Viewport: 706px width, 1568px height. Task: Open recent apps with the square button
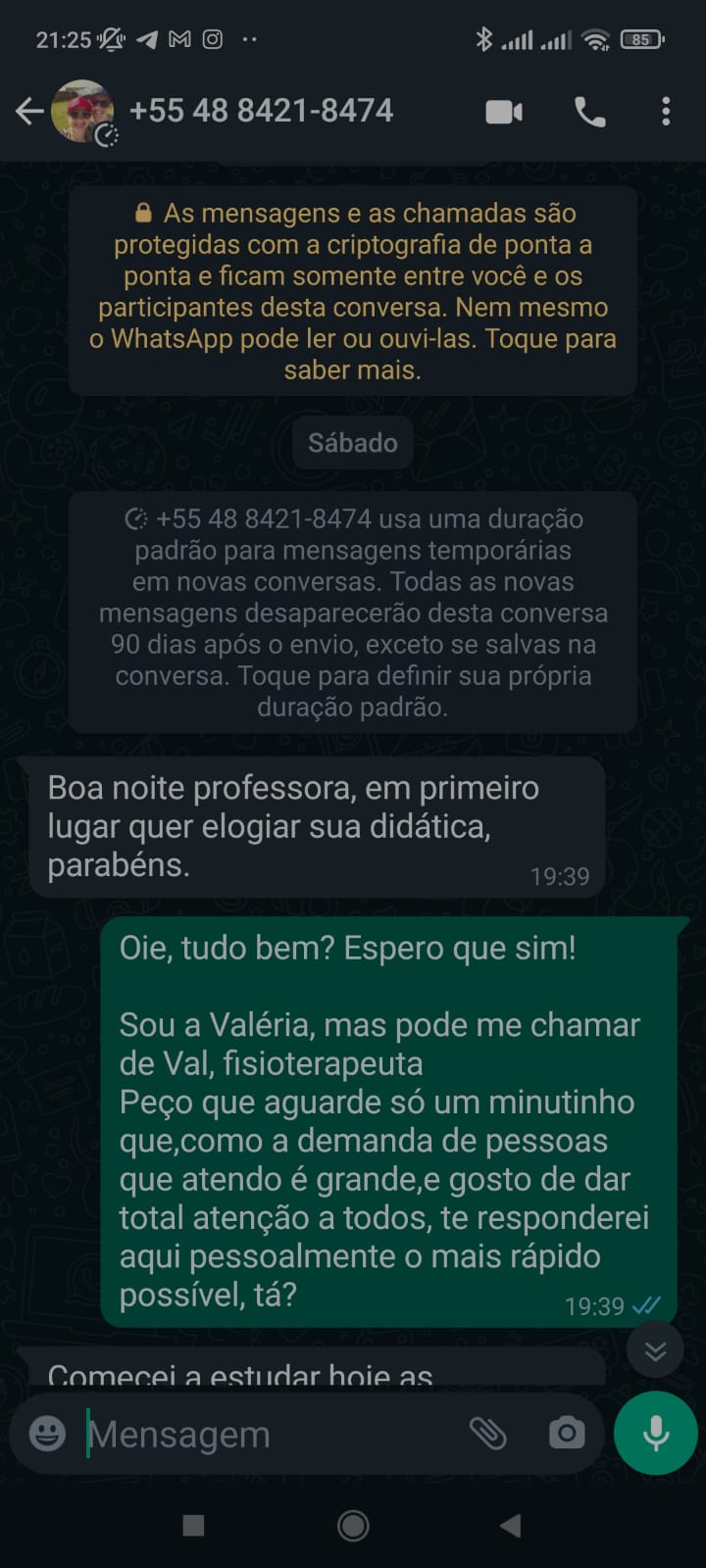click(x=194, y=1525)
